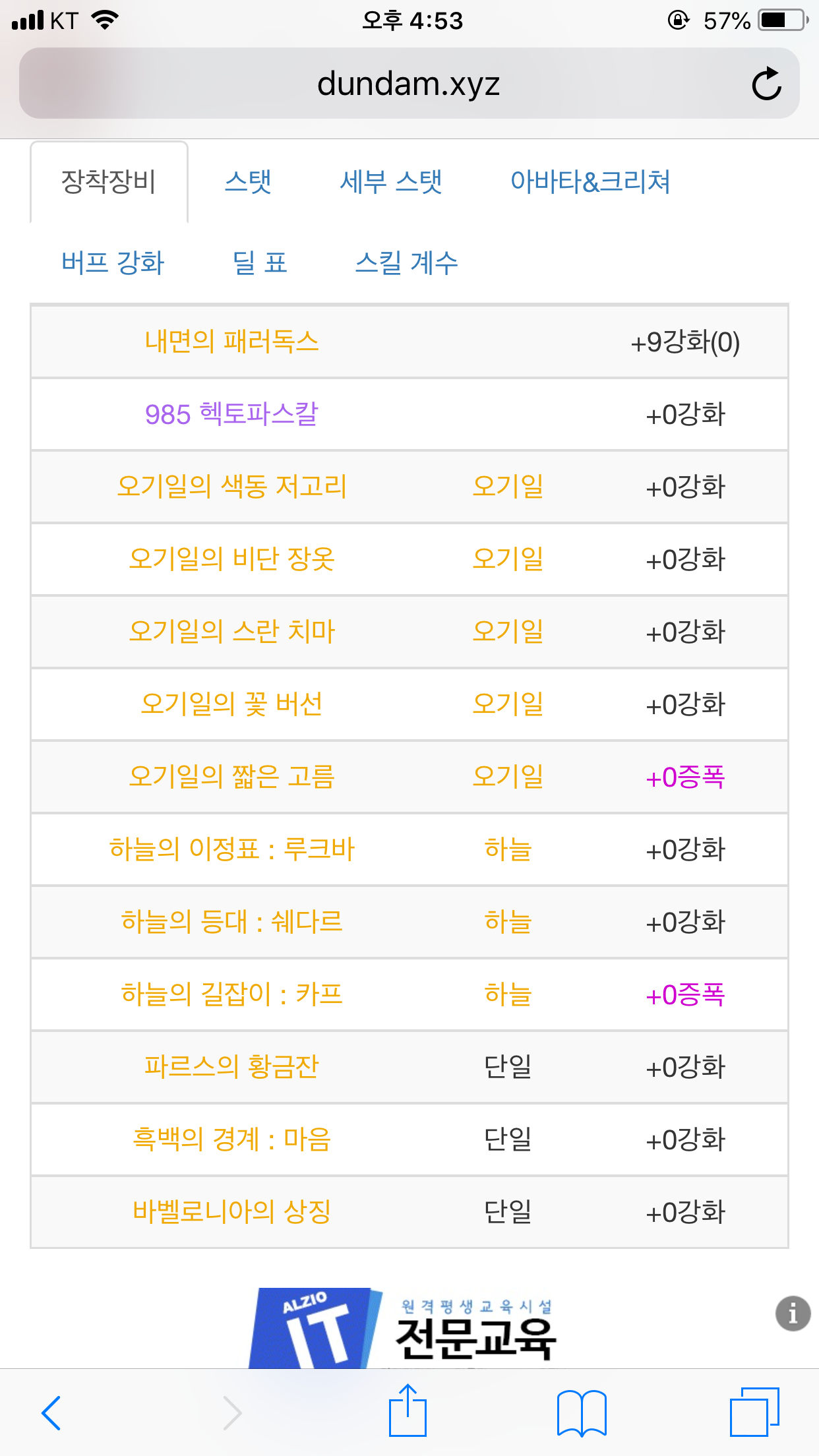
Task: Open the 세부 스탯 tab
Action: 391,182
